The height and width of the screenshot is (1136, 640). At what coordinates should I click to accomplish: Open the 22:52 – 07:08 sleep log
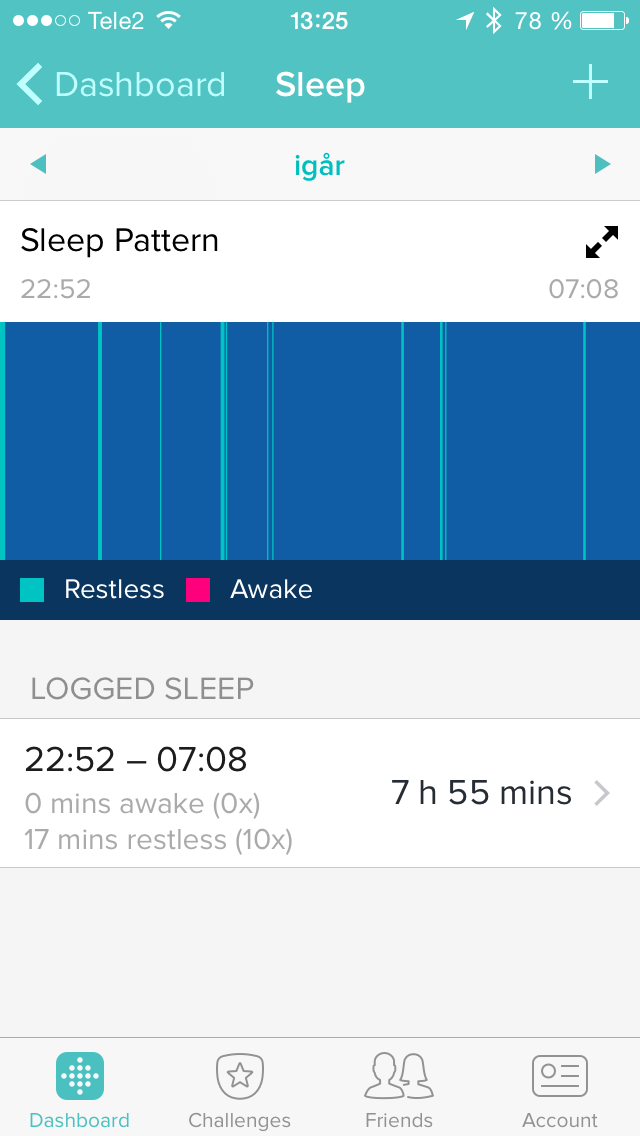coord(320,793)
